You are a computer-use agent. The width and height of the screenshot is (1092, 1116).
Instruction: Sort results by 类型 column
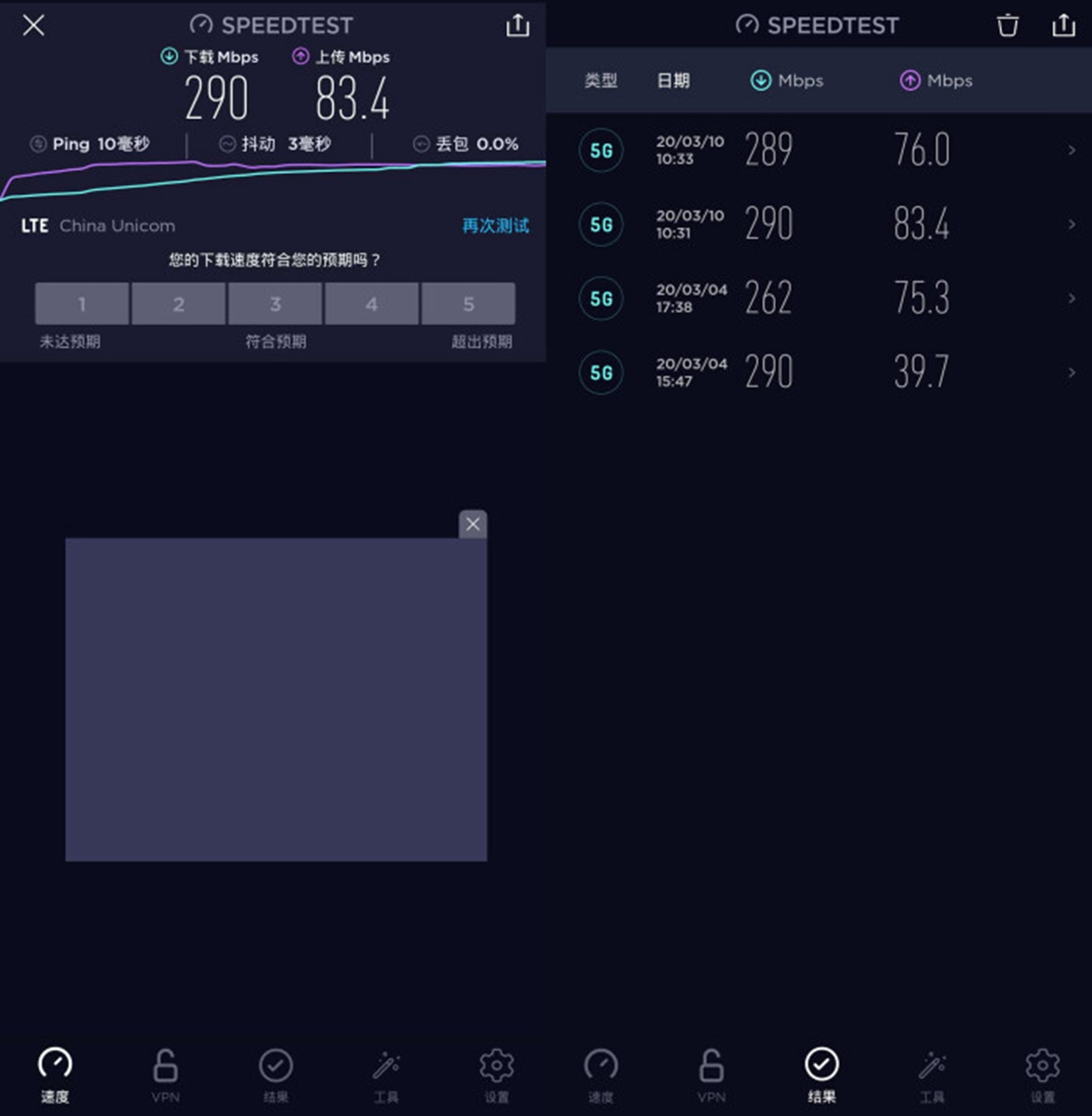click(600, 81)
